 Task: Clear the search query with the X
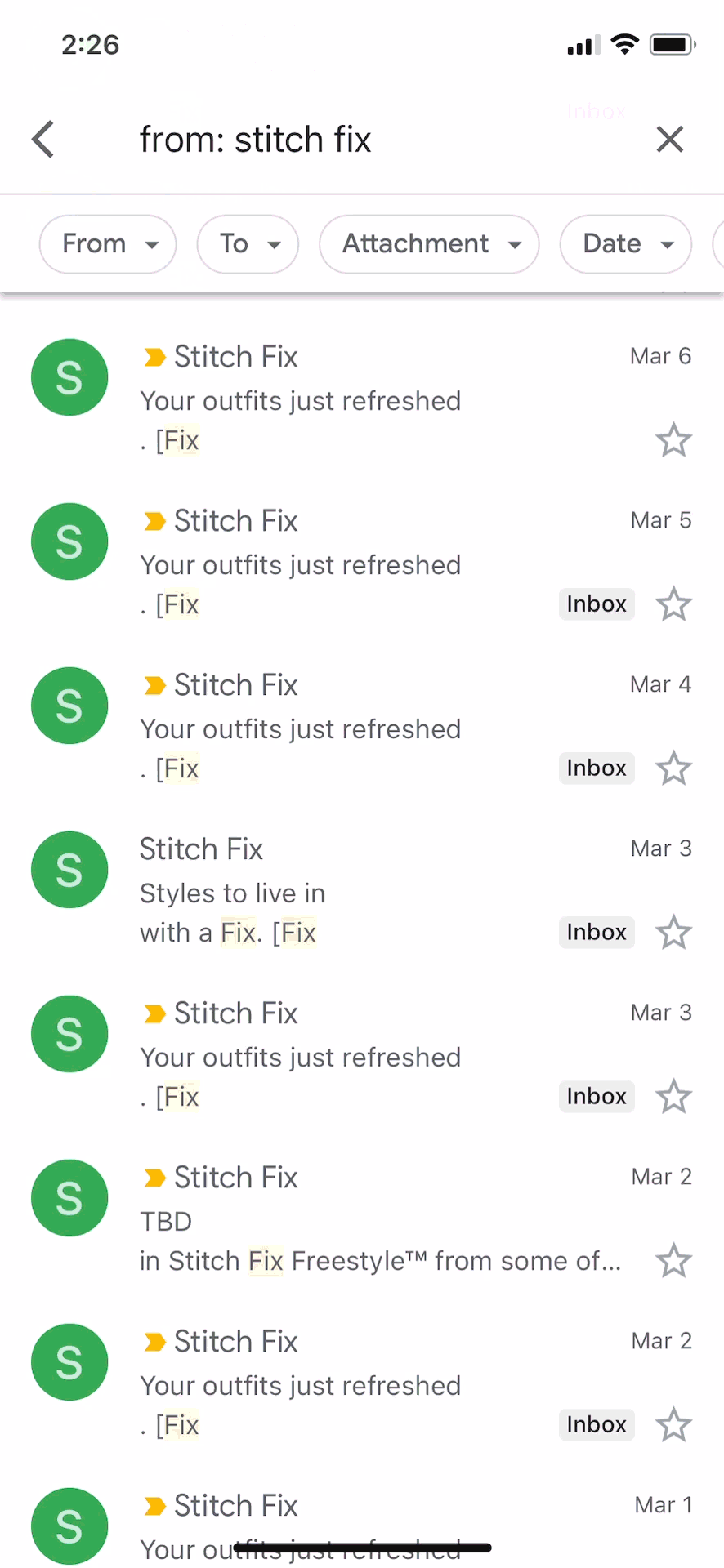tap(669, 140)
